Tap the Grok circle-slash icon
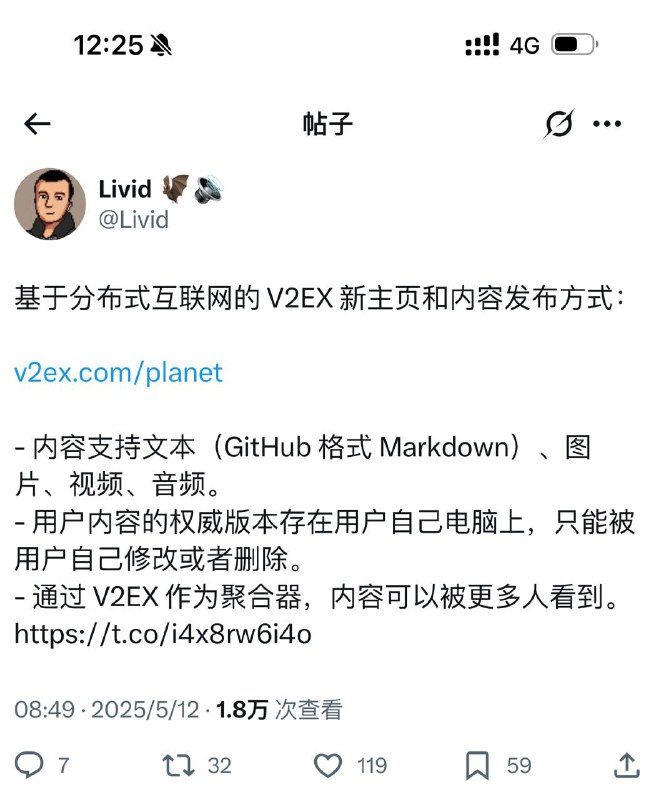Screen dimensions: 656x800 (559, 124)
